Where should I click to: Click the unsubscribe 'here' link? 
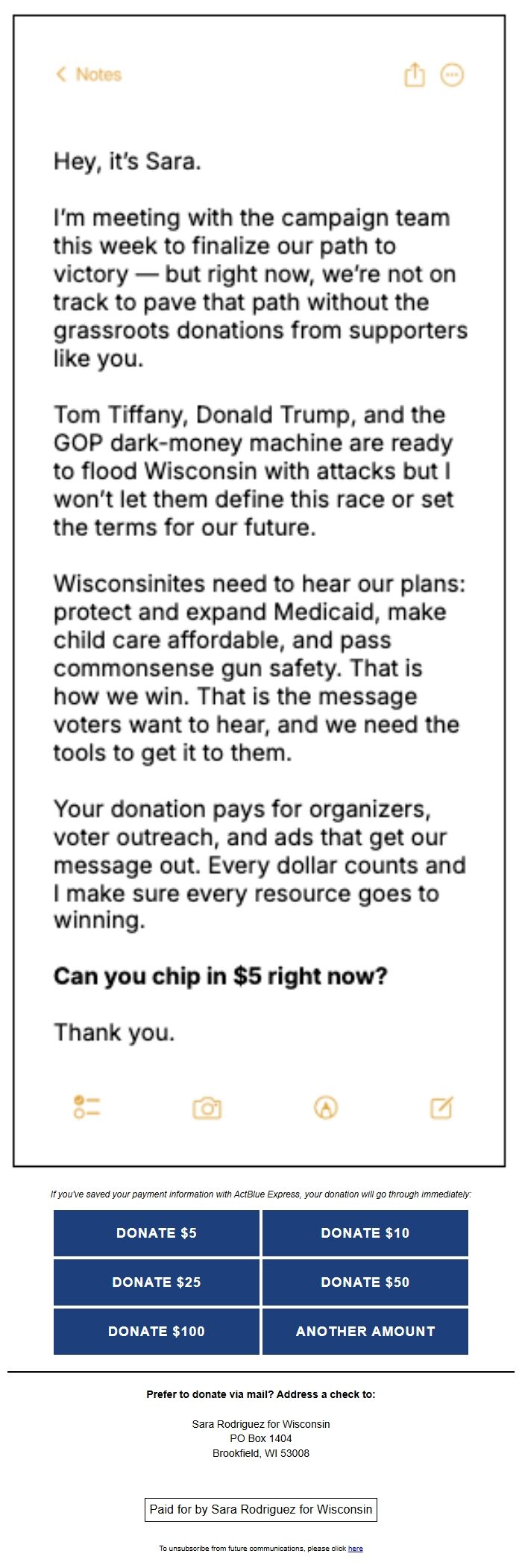pyautogui.click(x=356, y=1549)
